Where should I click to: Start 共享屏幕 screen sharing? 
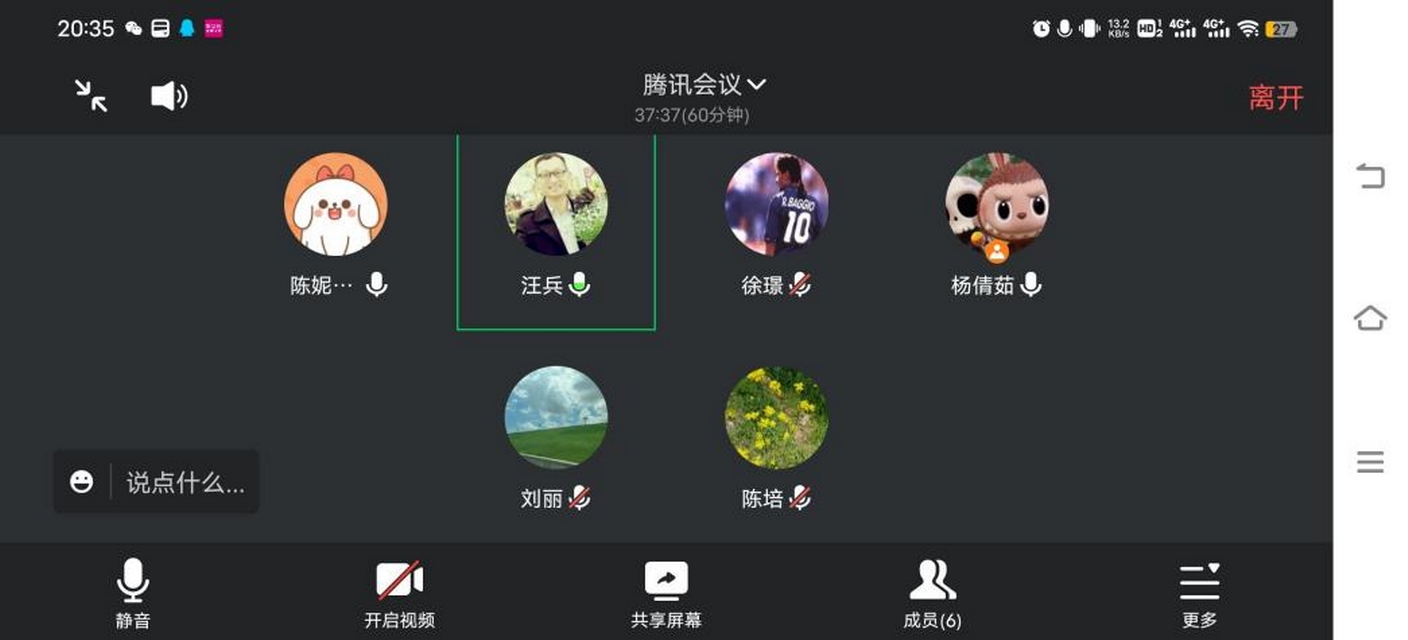click(x=666, y=593)
